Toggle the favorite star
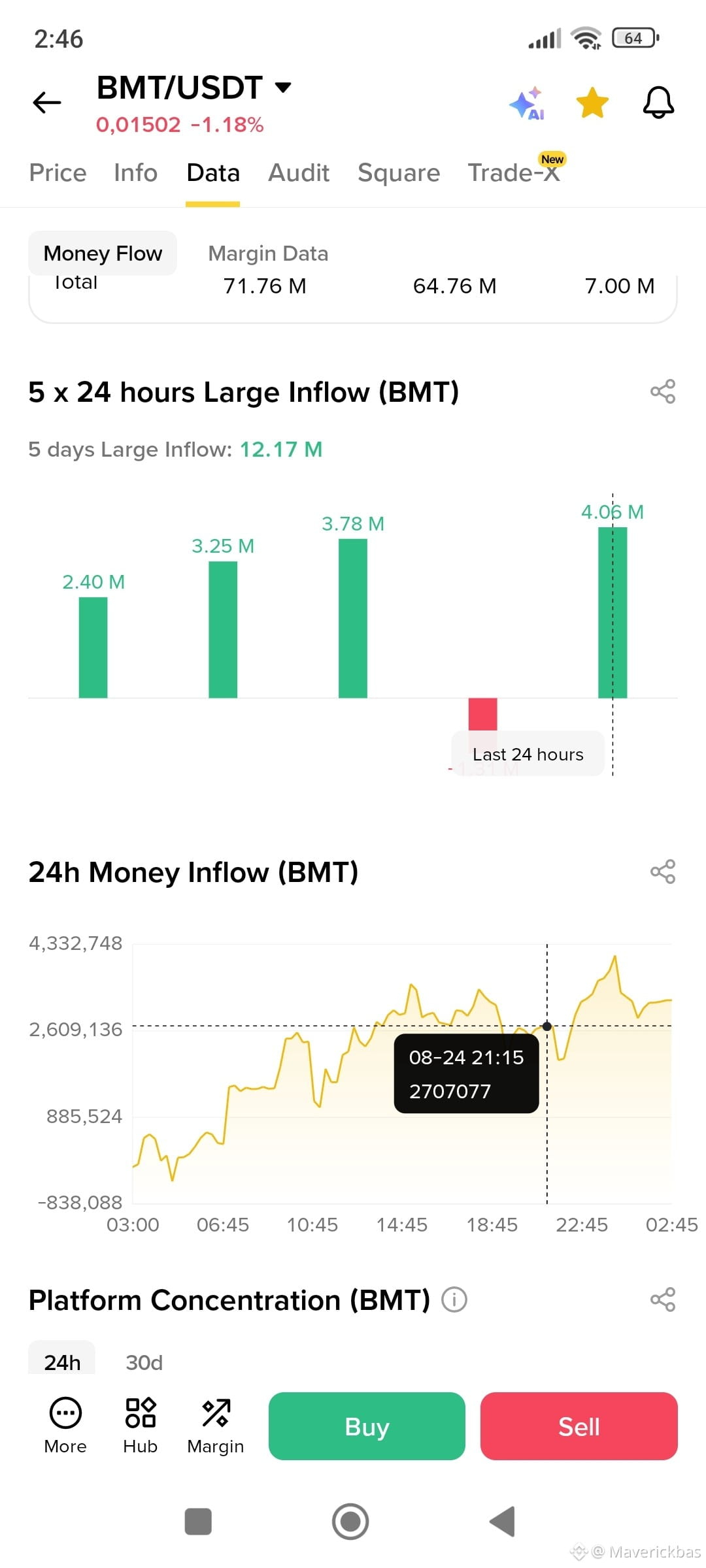Viewport: 706px width, 1568px height. pyautogui.click(x=592, y=103)
